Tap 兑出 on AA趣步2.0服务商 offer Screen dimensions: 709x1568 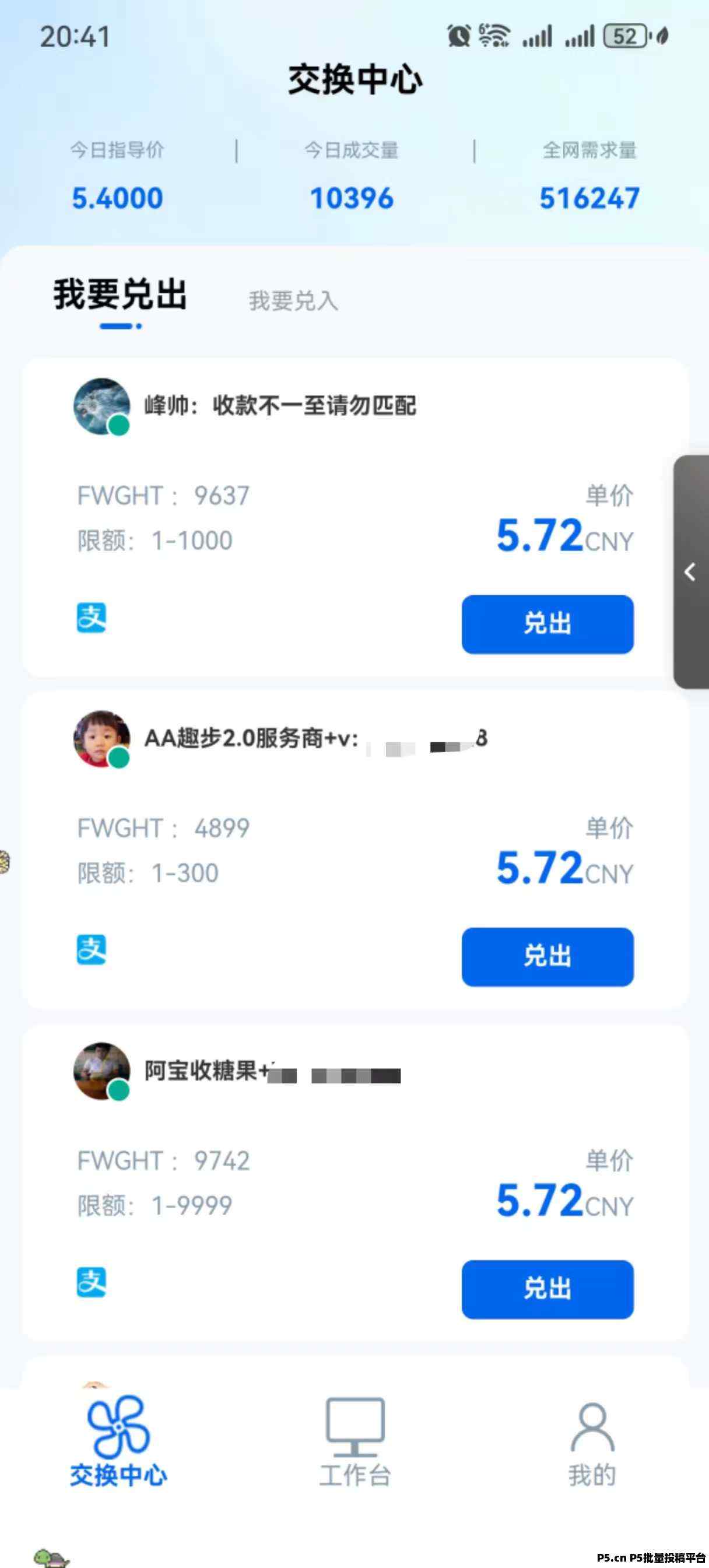coord(547,956)
